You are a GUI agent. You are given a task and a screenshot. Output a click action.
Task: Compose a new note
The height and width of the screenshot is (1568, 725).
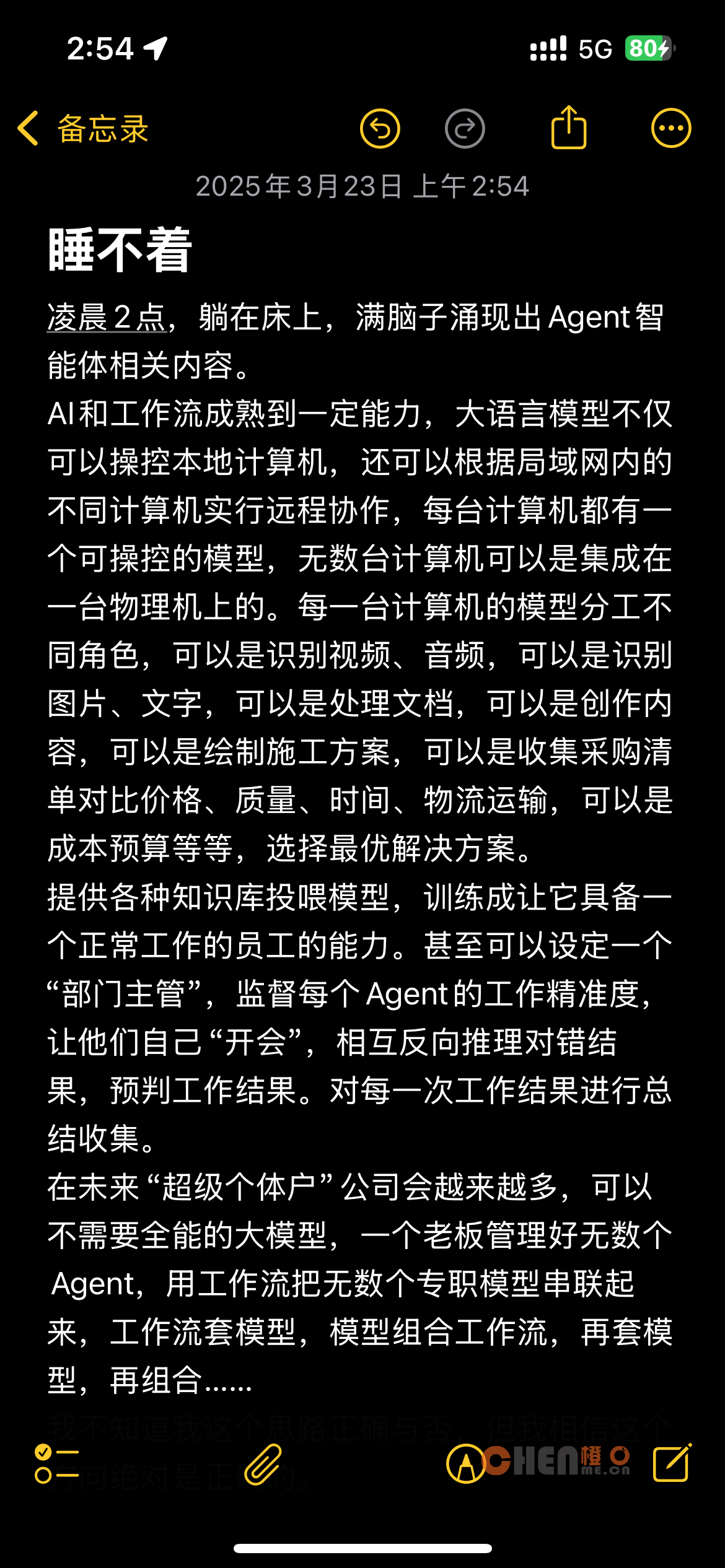tap(672, 1463)
